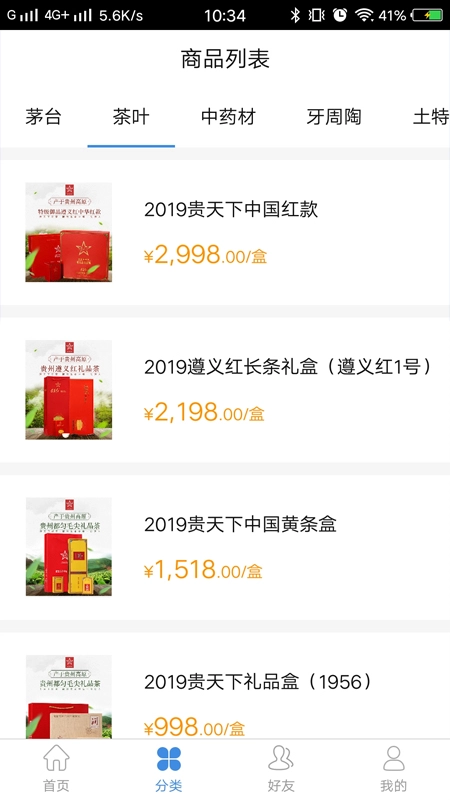Open the 好友 friends tab
This screenshot has width=450, height=800.
tap(281, 769)
